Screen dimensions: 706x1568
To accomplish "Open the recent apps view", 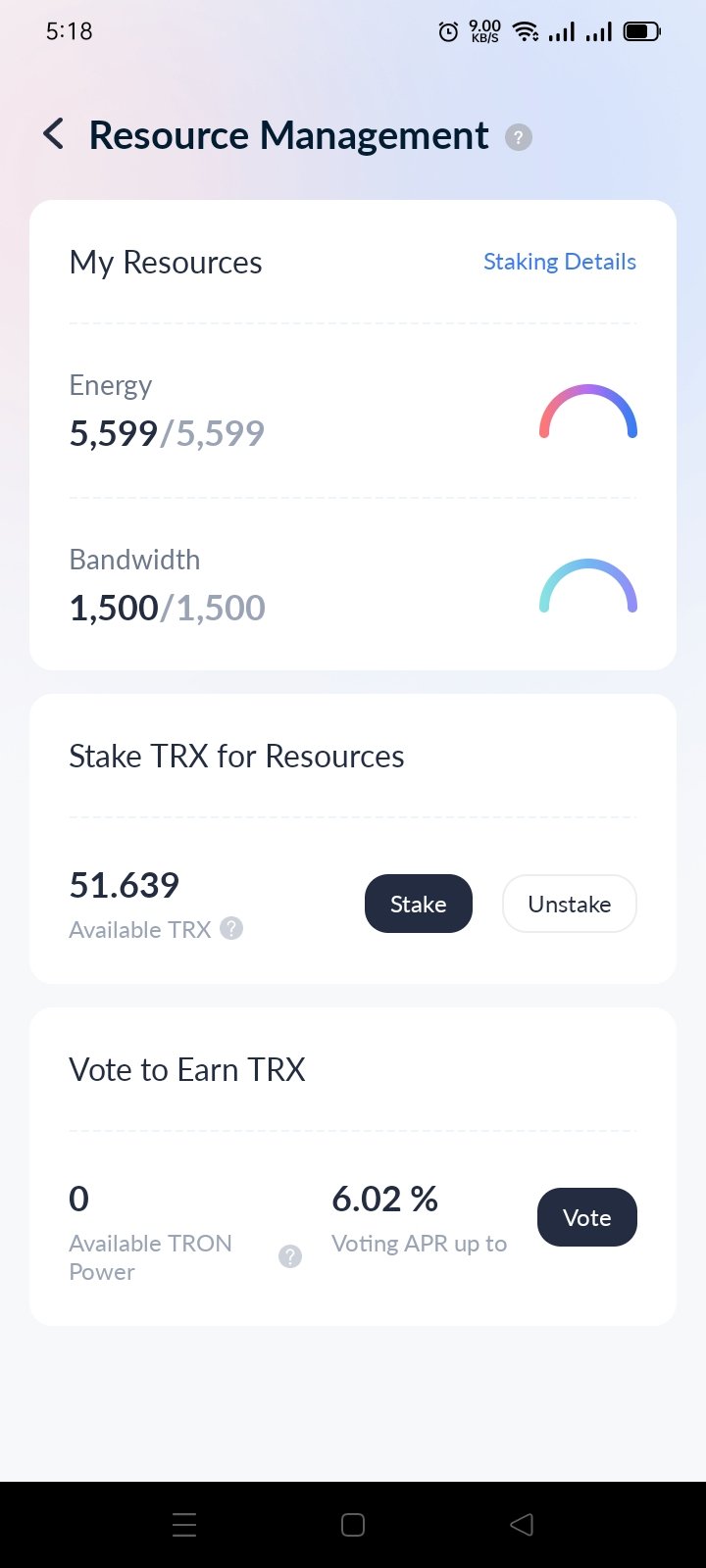I will click(184, 1525).
